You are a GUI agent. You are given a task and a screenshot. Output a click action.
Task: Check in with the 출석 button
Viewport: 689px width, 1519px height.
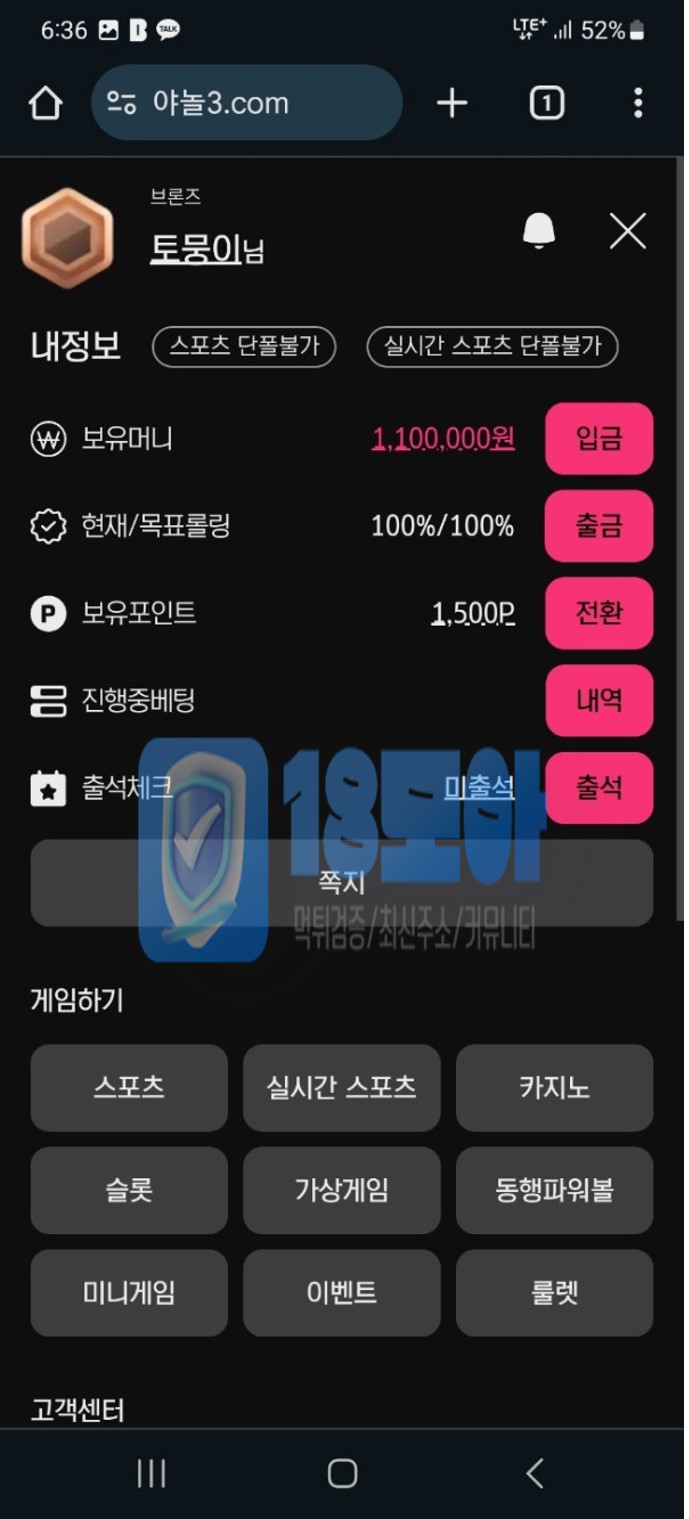click(x=598, y=788)
